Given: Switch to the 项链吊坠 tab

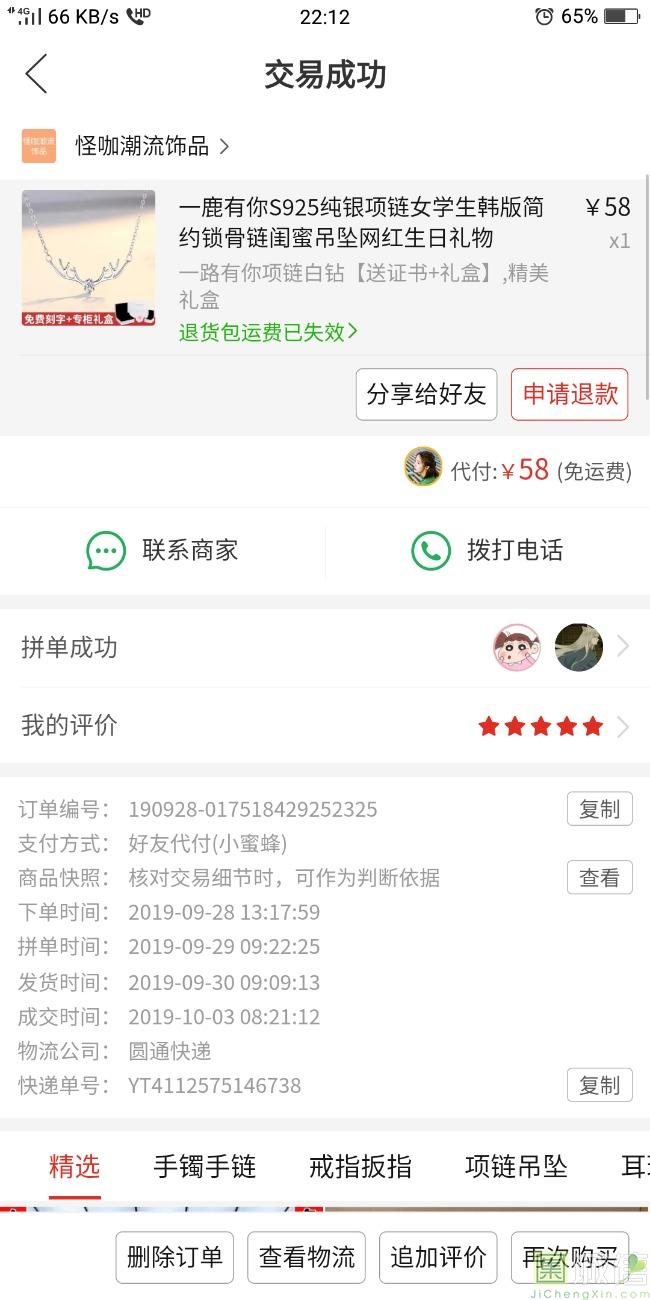Looking at the screenshot, I should 516,1166.
